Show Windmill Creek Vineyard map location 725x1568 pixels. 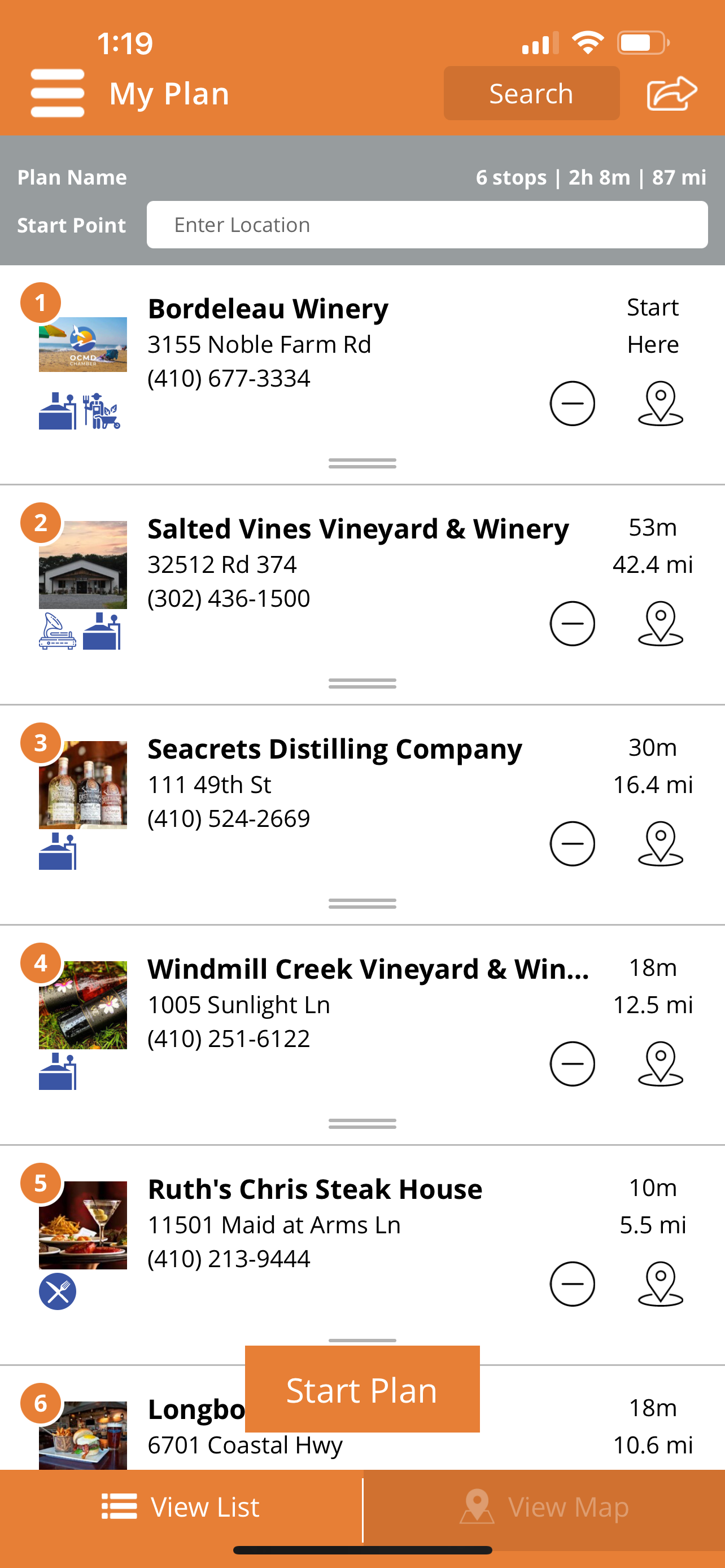pyautogui.click(x=660, y=1063)
